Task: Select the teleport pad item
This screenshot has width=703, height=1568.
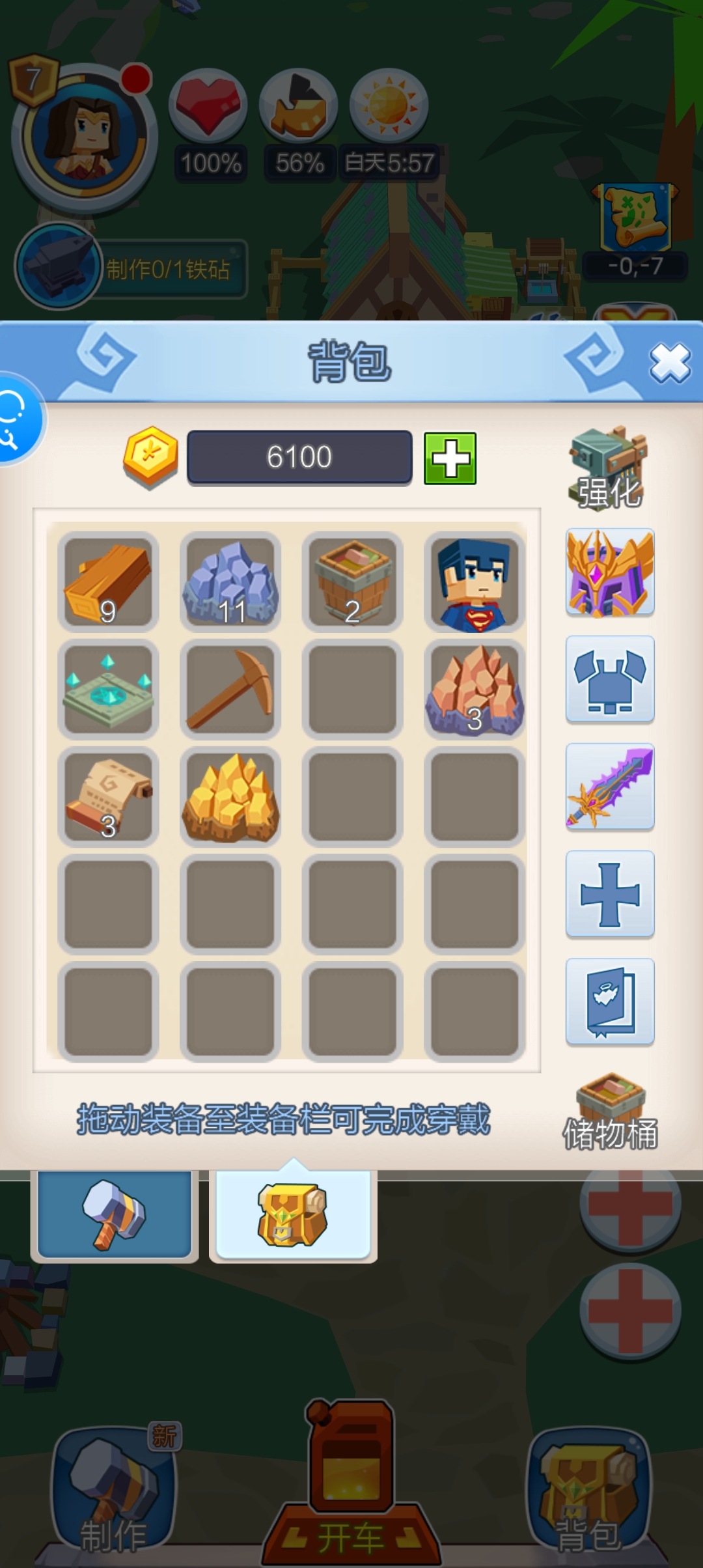Action: click(x=108, y=689)
